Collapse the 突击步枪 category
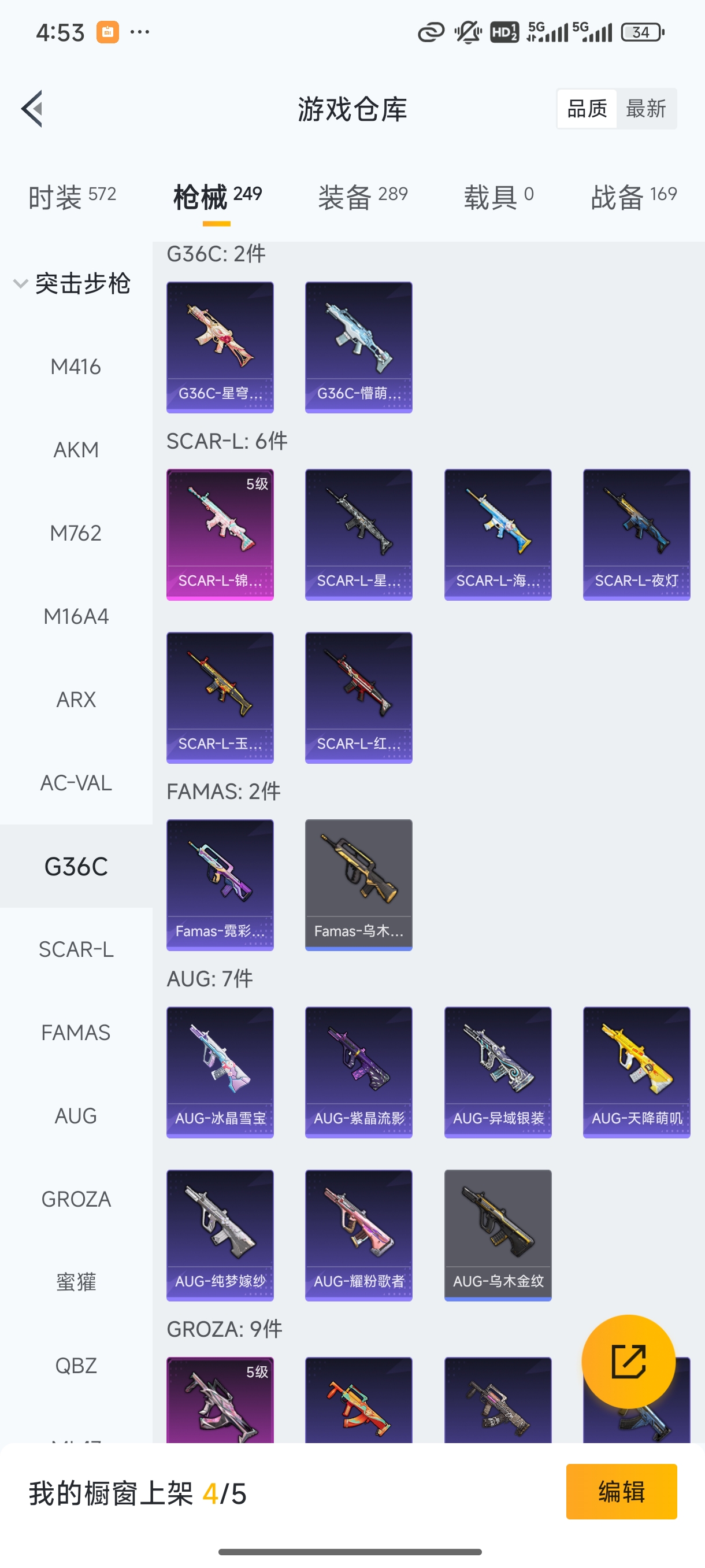This screenshot has height=1568, width=705. point(72,284)
